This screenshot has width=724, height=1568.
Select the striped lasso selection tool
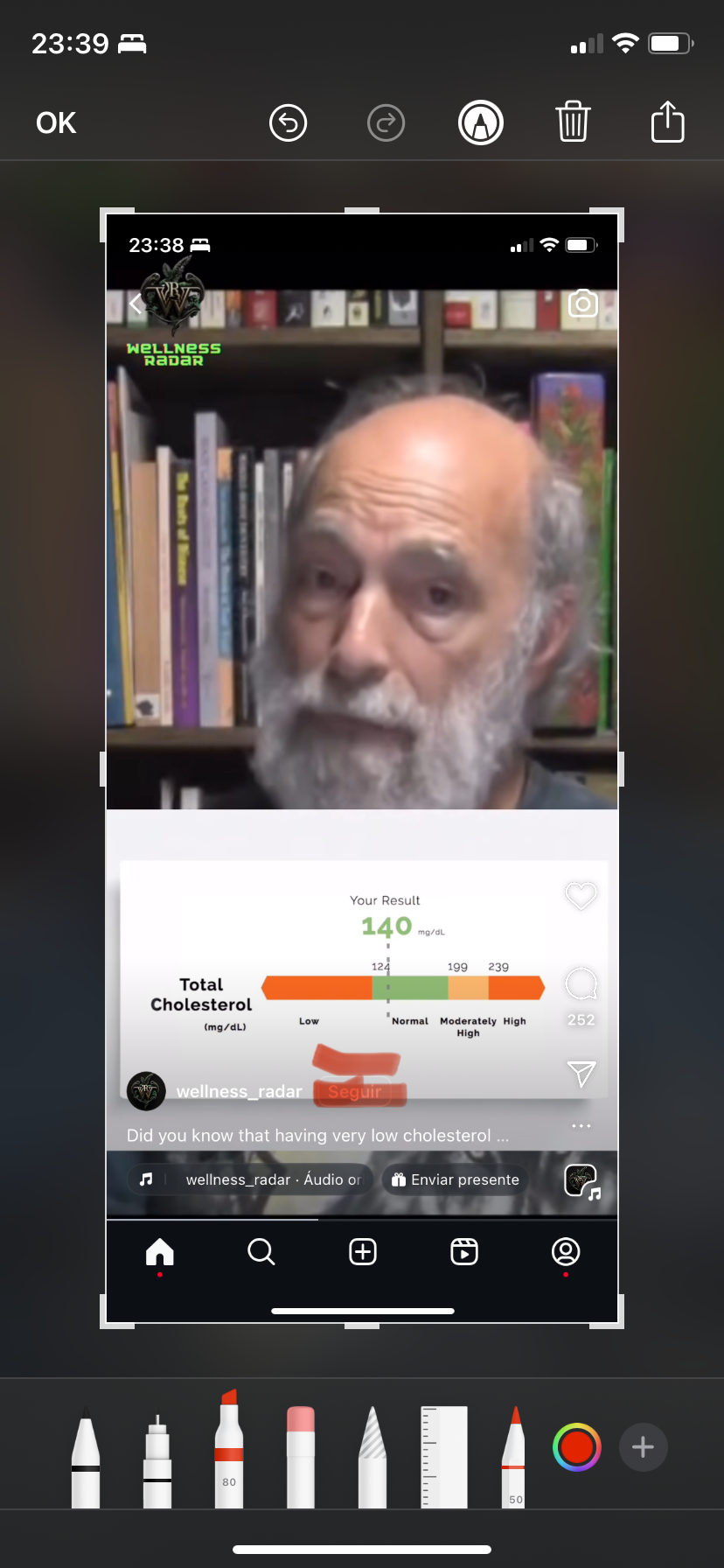372,1456
